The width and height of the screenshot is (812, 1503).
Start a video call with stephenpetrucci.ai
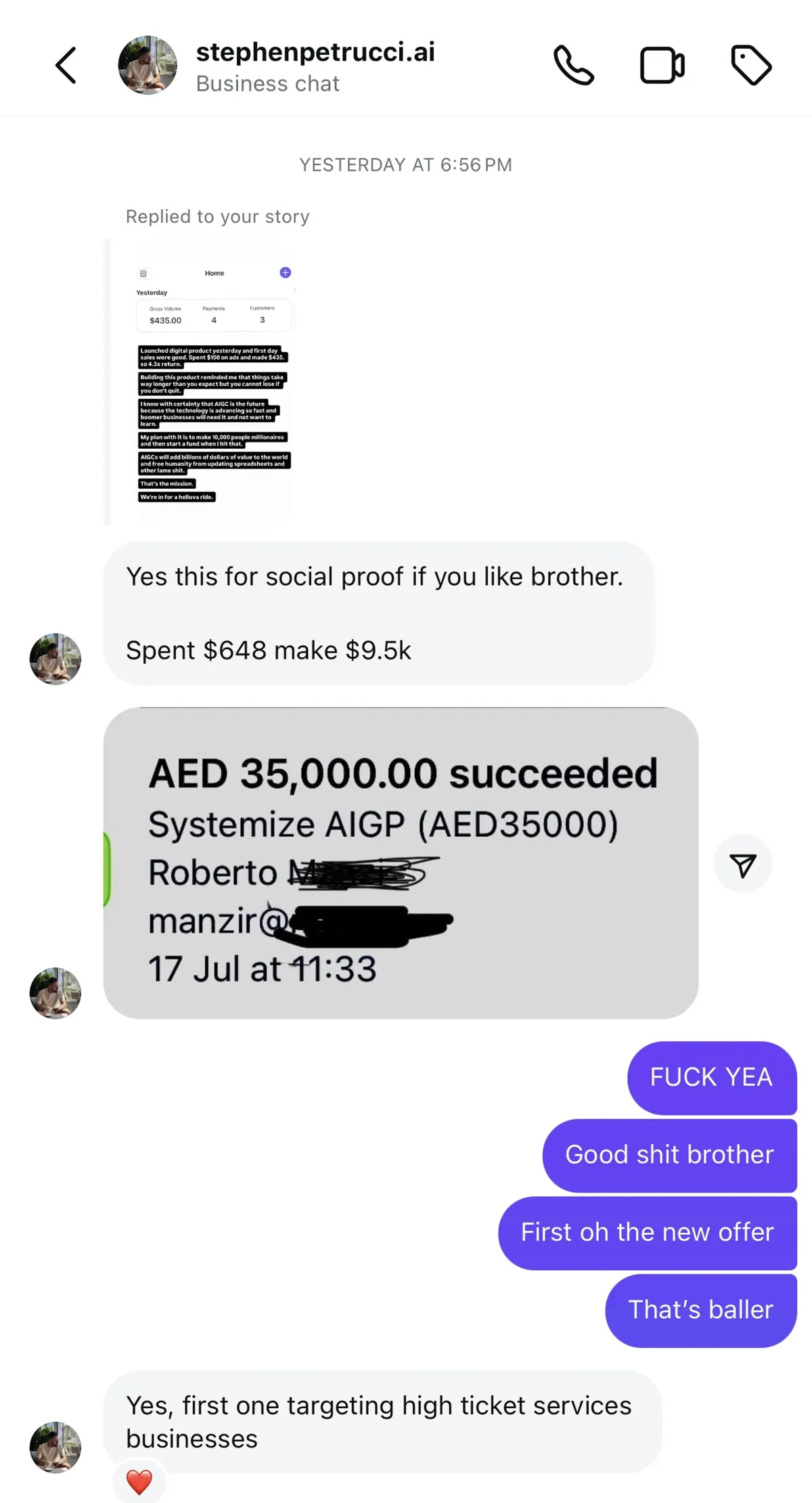(662, 66)
